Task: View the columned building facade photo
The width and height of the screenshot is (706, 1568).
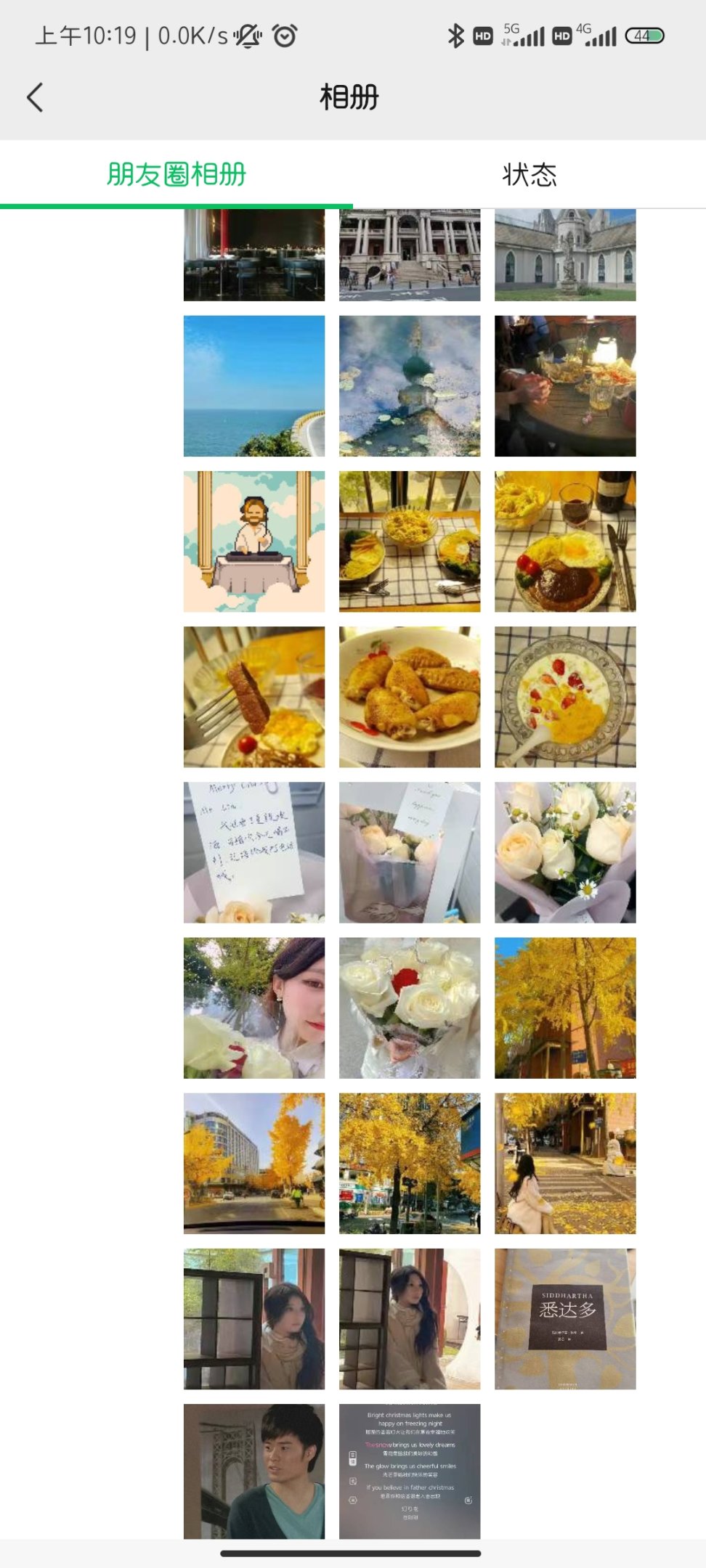Action: (x=410, y=255)
